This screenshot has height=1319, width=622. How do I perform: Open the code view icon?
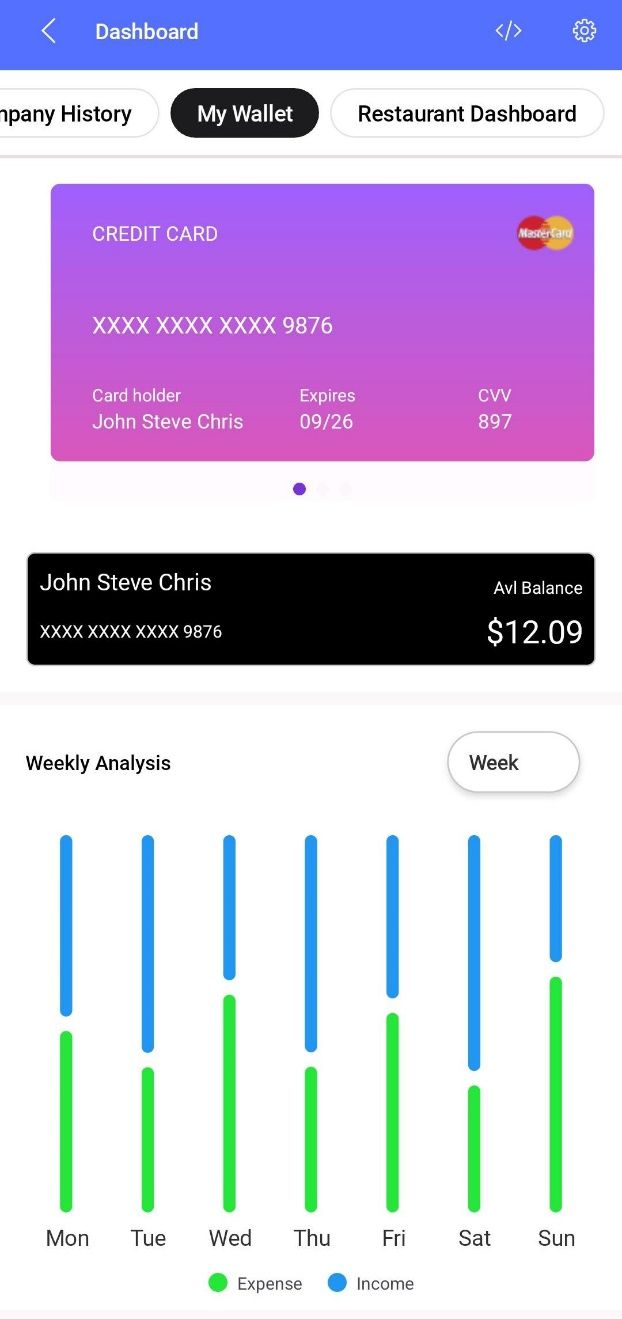508,31
